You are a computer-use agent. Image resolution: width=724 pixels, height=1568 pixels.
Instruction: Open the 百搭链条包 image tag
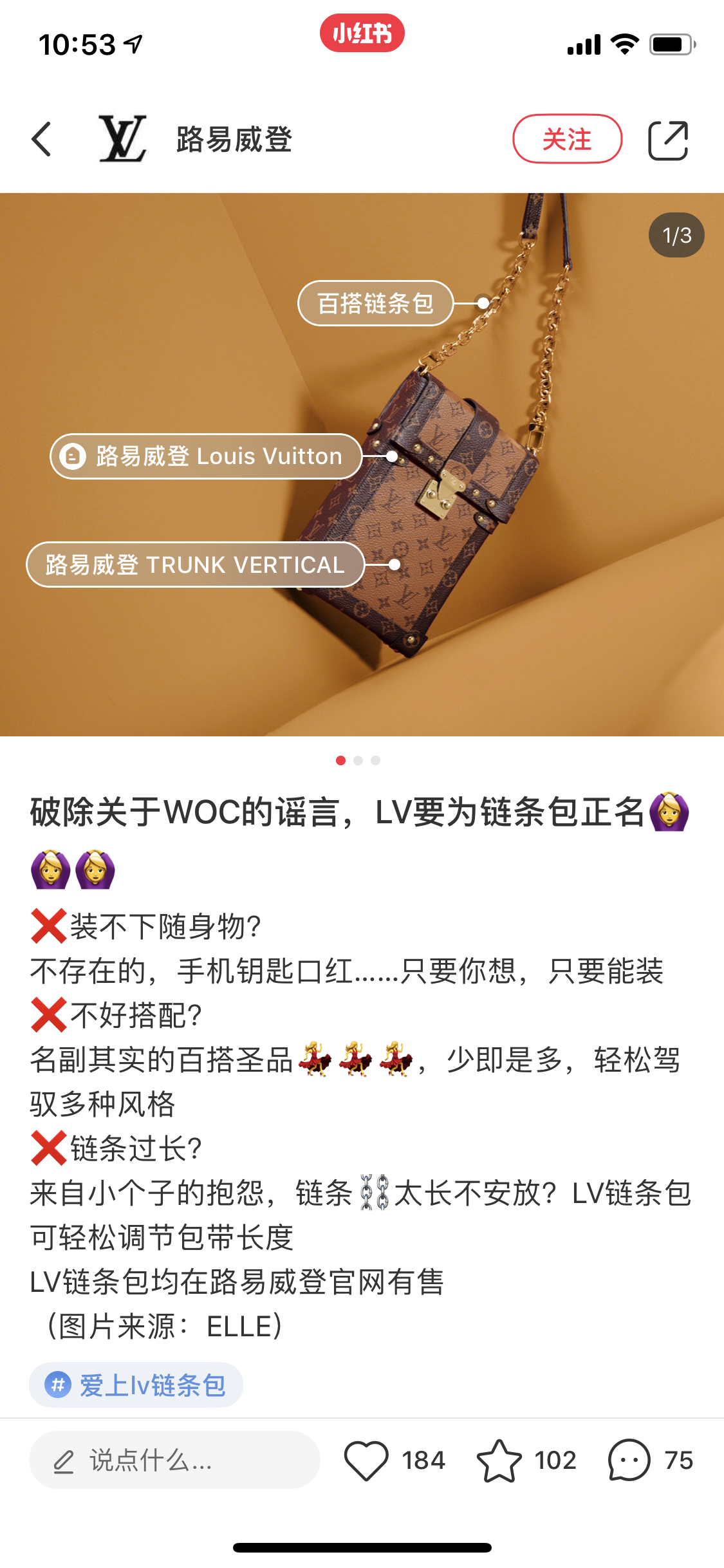tap(376, 303)
